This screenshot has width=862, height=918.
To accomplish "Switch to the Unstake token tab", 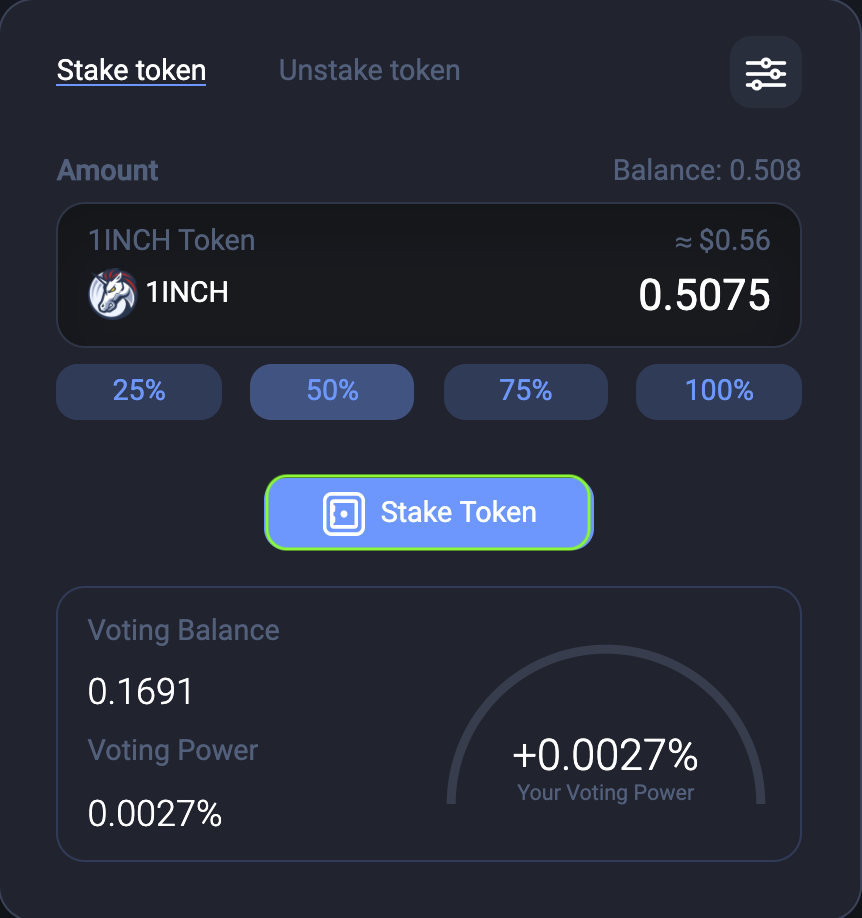I will point(369,71).
